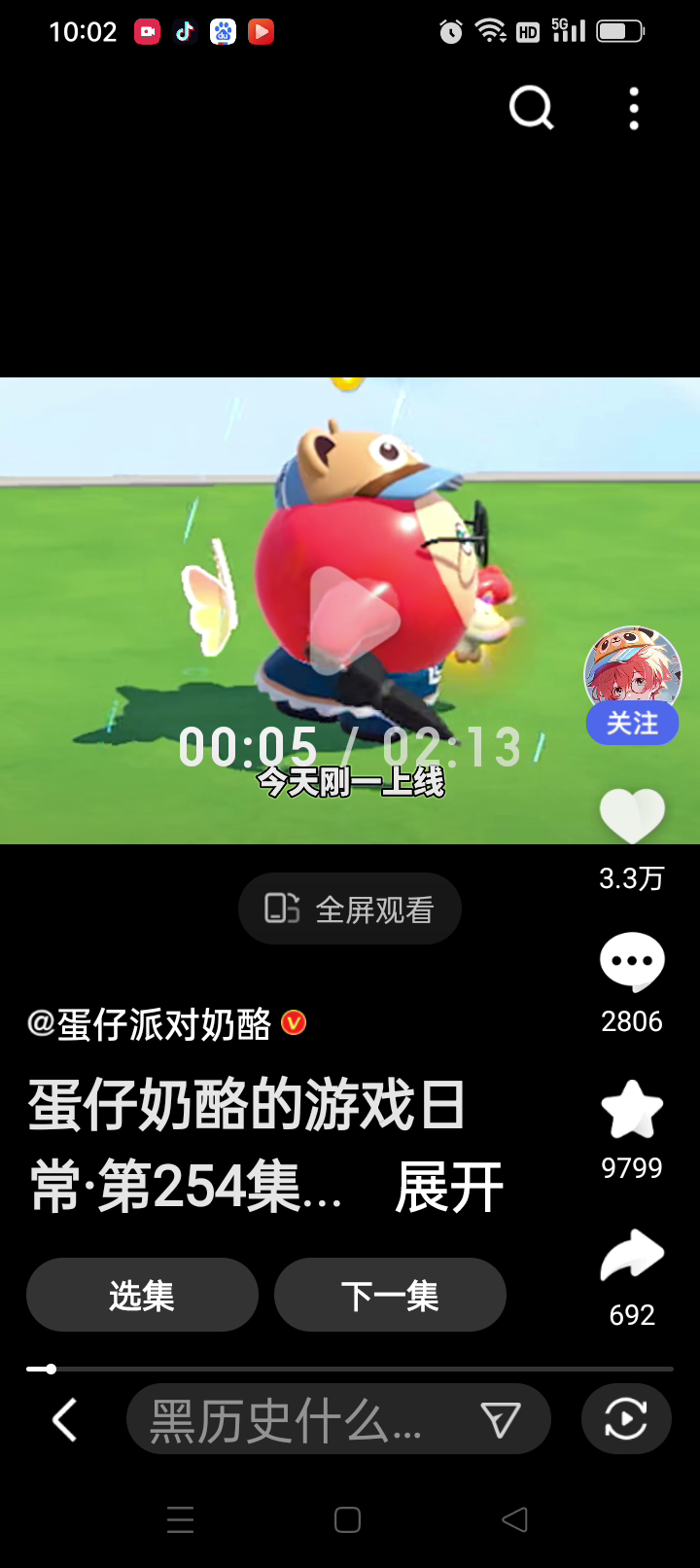
Task: Open the three-dot overflow menu
Action: coord(634,108)
